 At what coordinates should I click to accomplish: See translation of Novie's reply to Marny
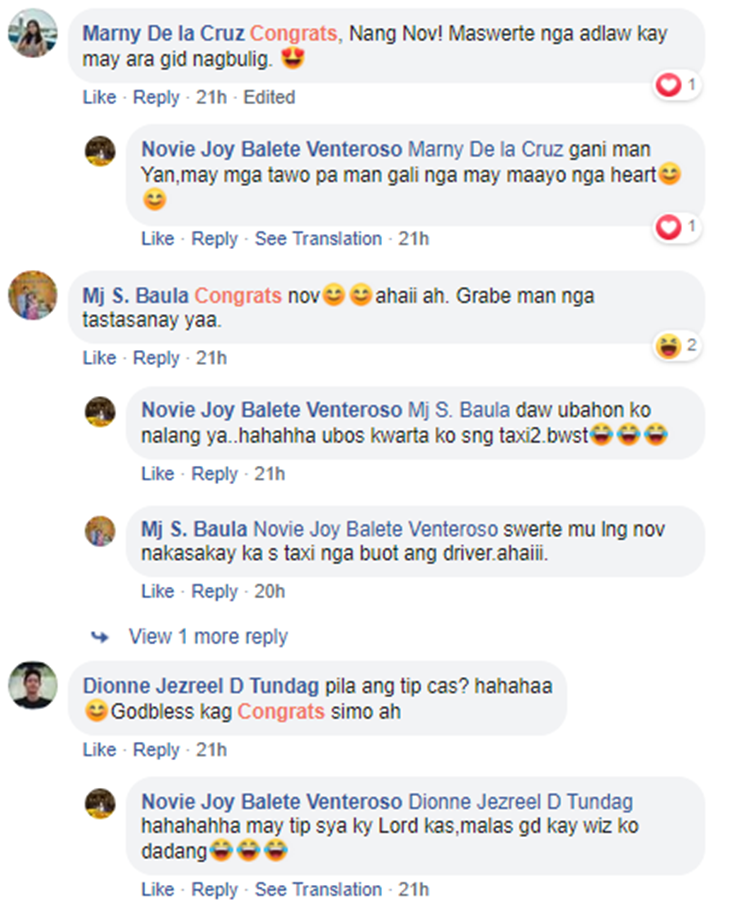318,238
